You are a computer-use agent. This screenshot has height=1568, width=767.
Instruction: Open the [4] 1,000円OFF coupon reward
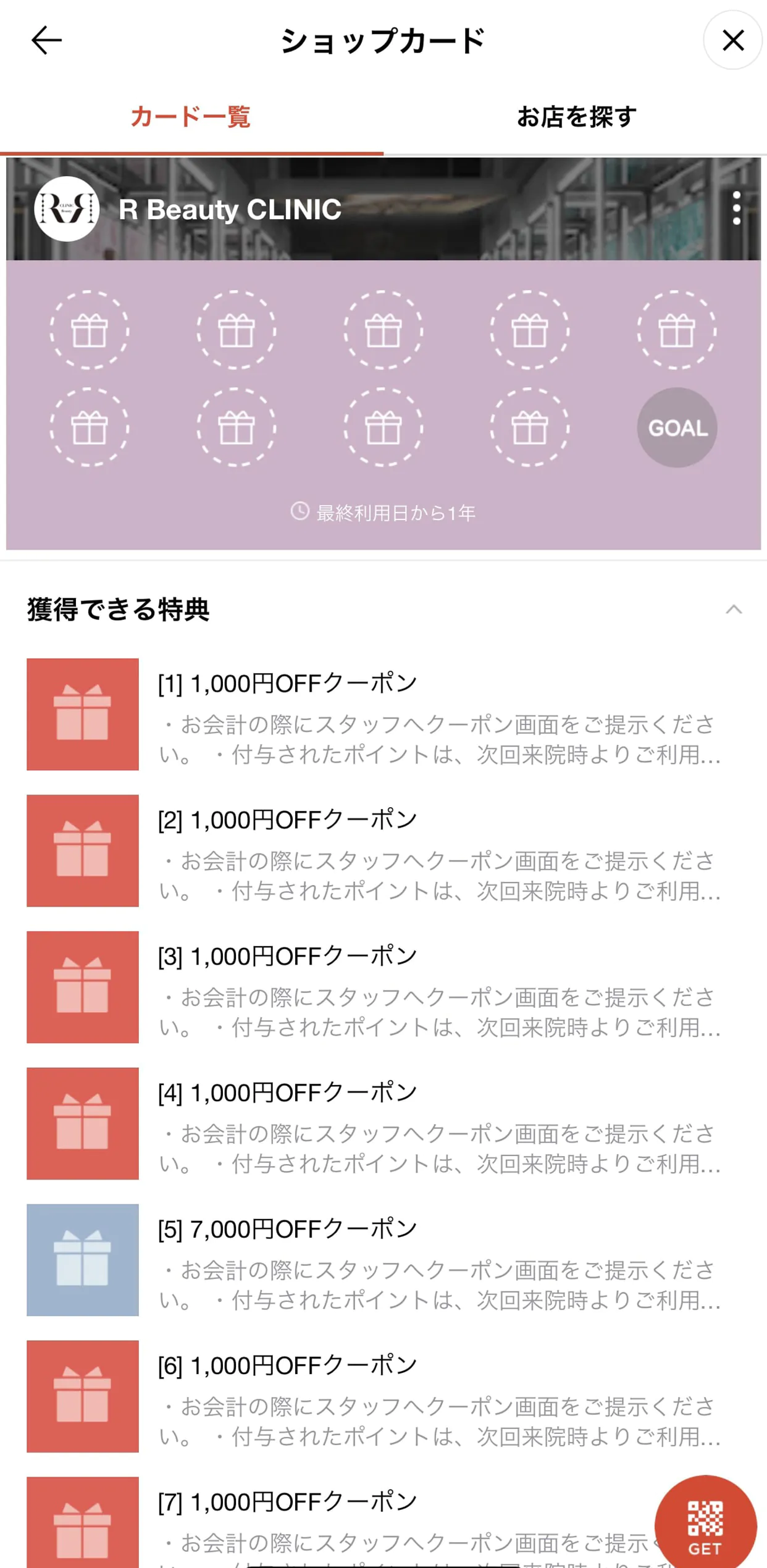point(383,1123)
